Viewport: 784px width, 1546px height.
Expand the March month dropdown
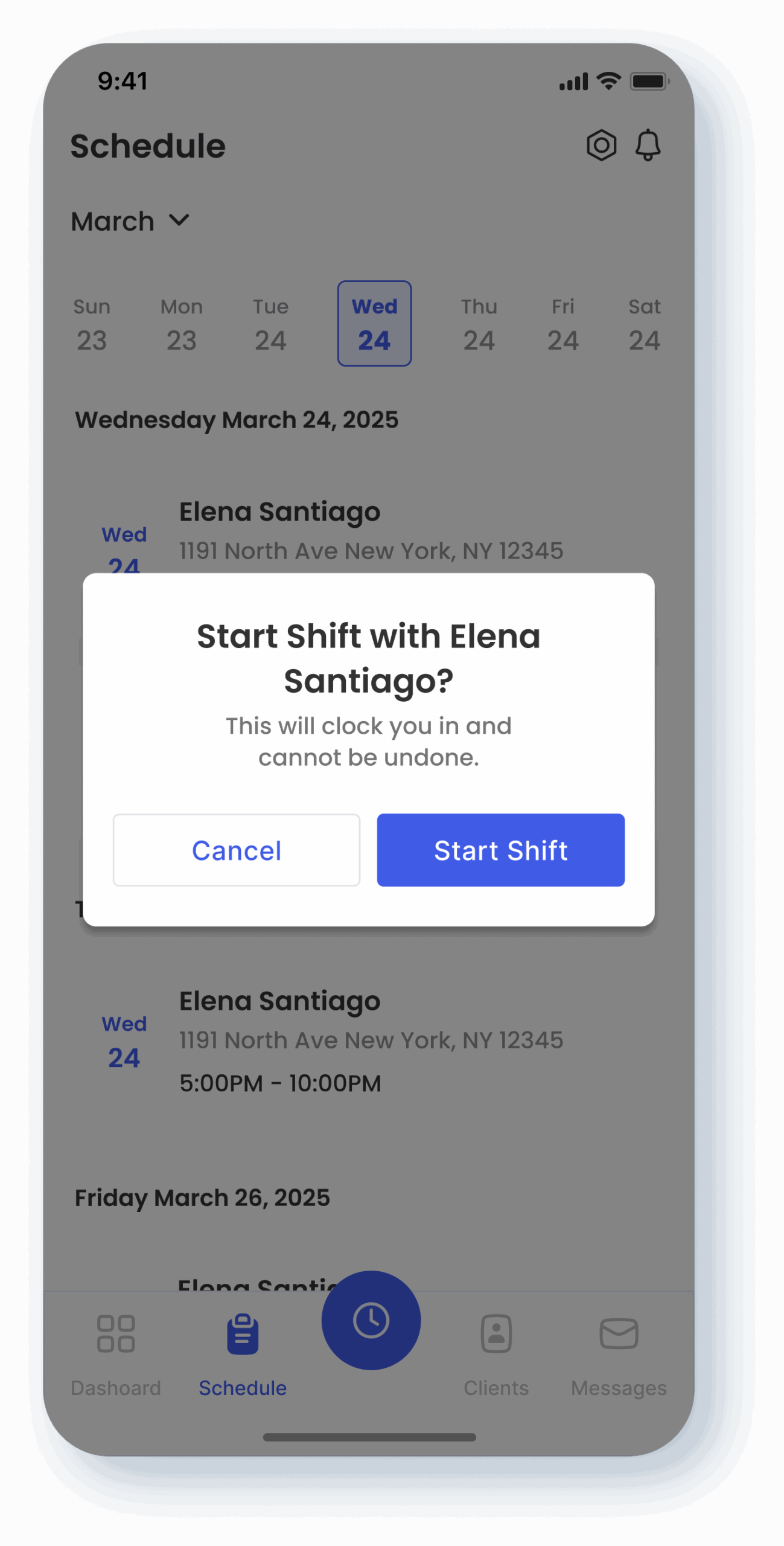click(130, 221)
